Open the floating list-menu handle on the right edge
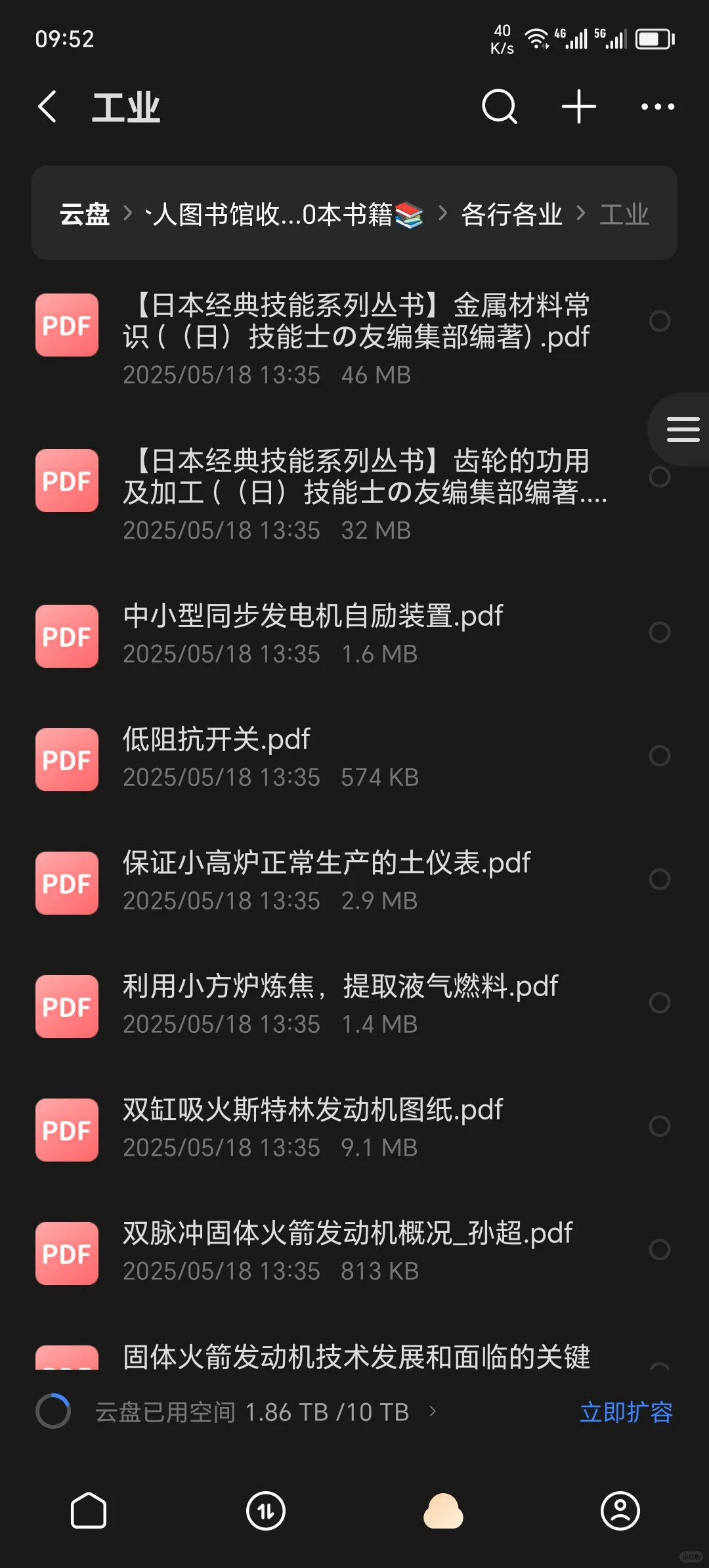 coord(681,429)
